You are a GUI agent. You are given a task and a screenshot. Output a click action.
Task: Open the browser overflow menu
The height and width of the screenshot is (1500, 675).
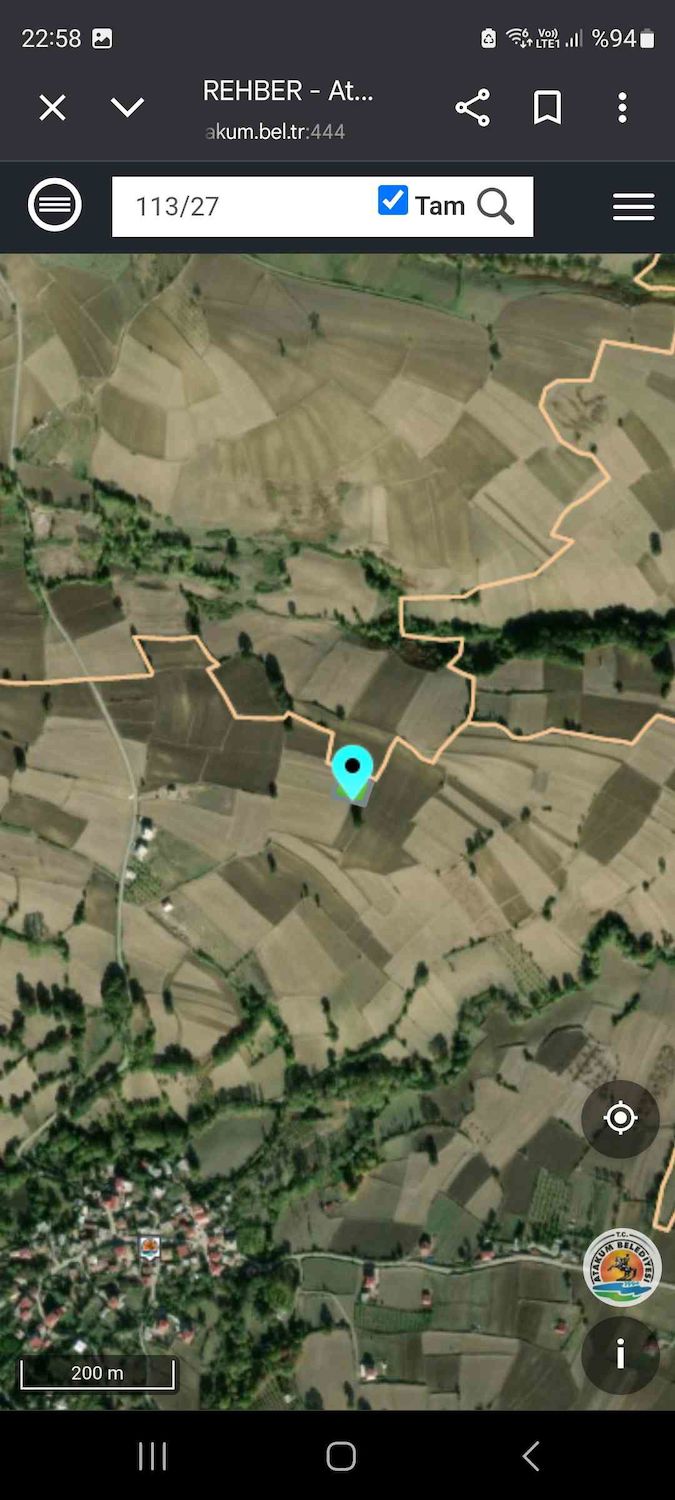pos(622,107)
